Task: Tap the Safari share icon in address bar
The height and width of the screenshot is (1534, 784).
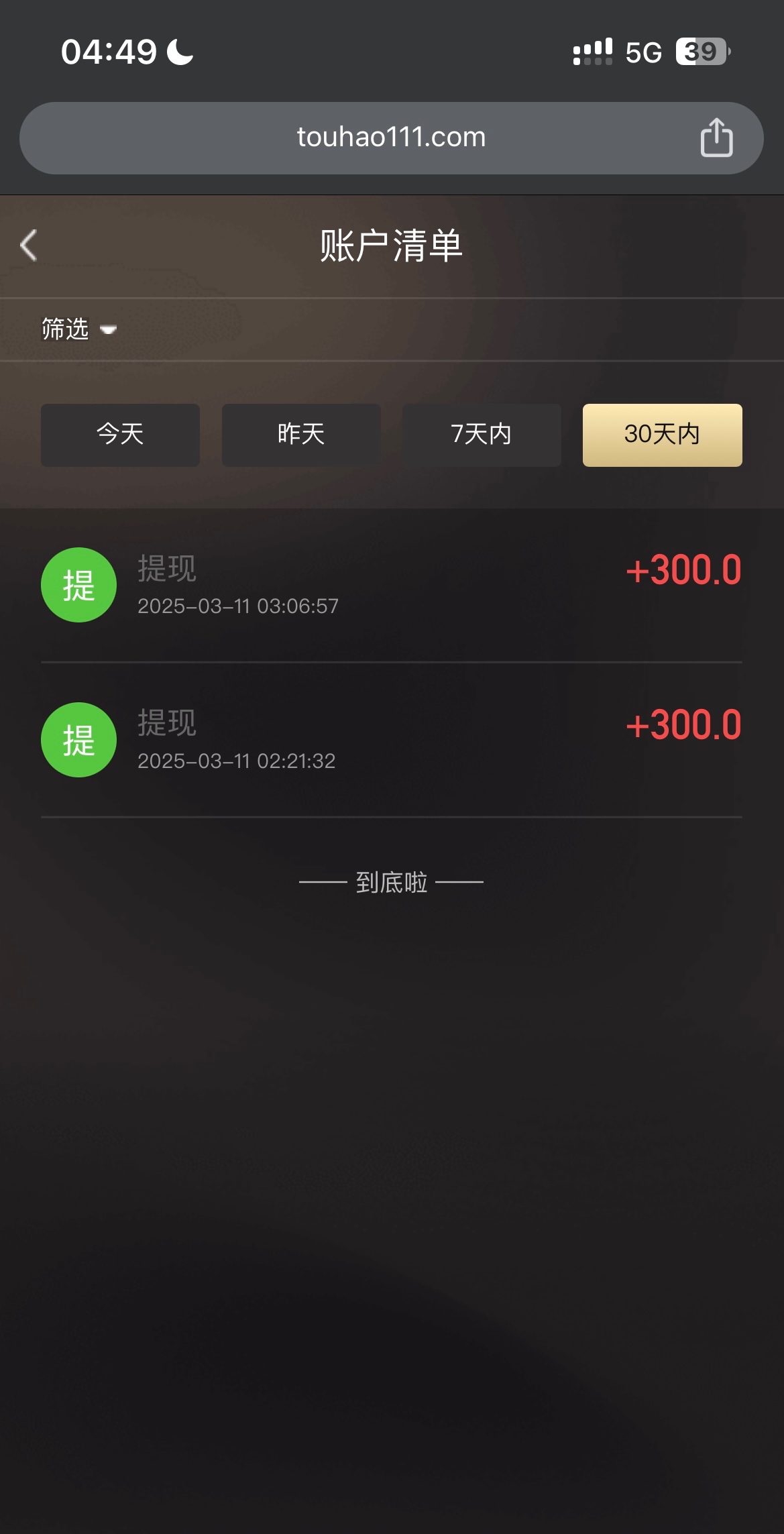Action: pyautogui.click(x=716, y=137)
